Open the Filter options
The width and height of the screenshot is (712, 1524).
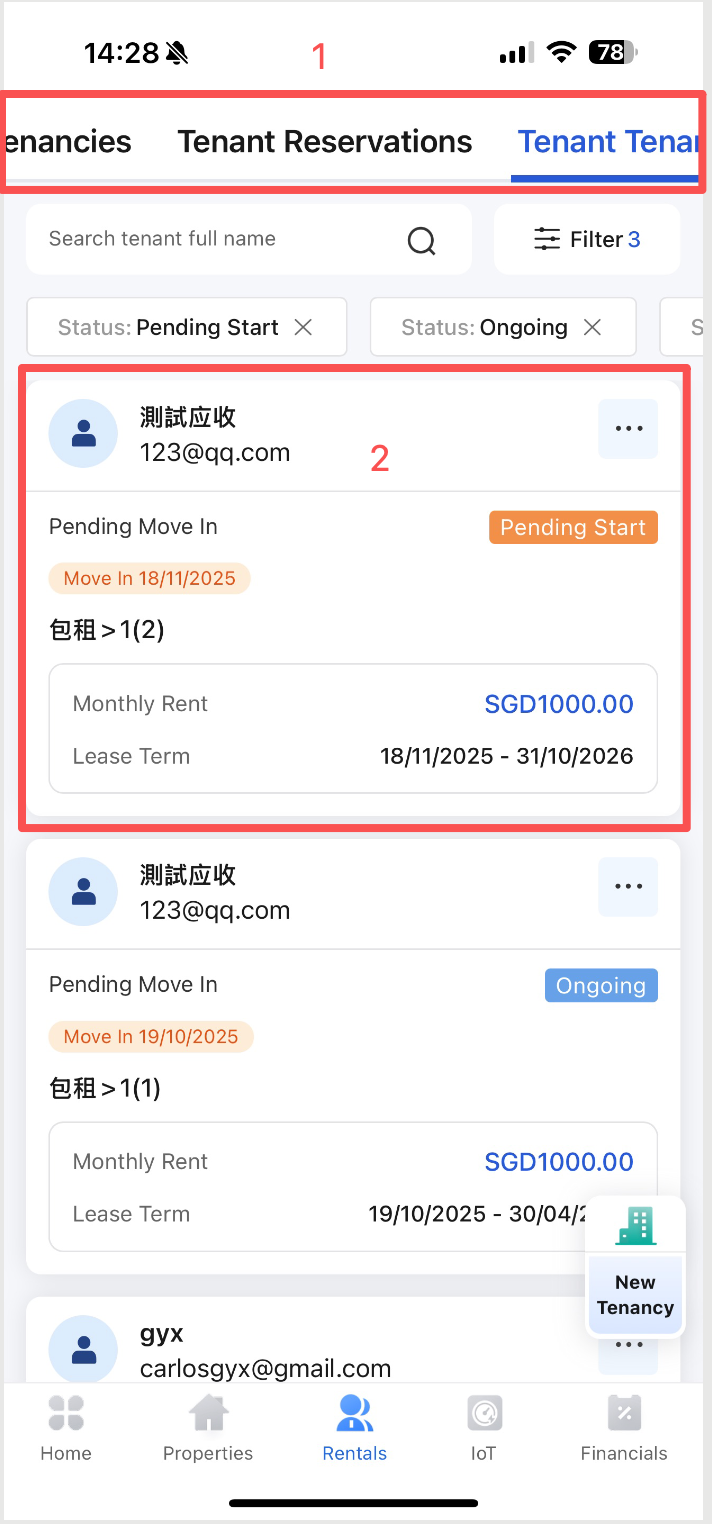[x=587, y=239]
